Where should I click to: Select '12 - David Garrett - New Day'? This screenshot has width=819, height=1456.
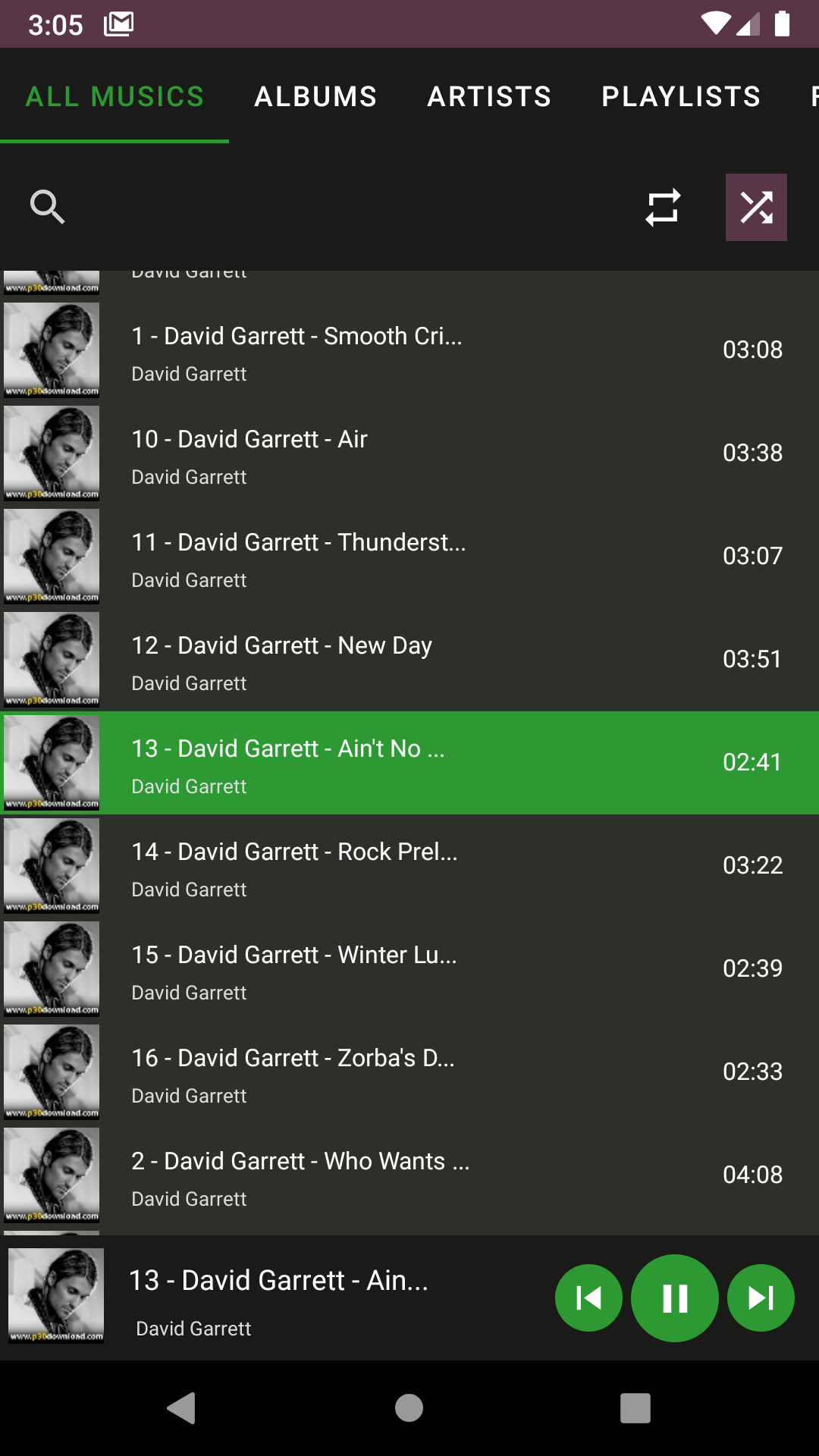pos(409,659)
